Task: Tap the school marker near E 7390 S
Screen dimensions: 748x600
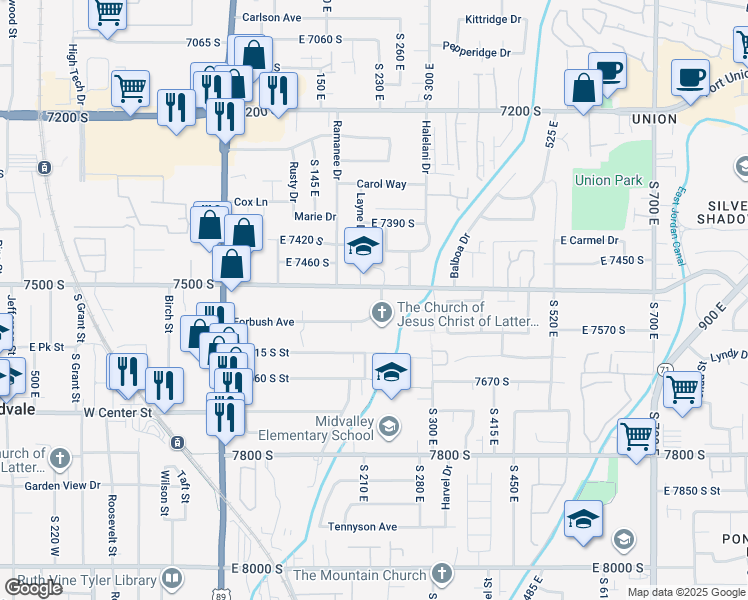Action: coord(363,246)
